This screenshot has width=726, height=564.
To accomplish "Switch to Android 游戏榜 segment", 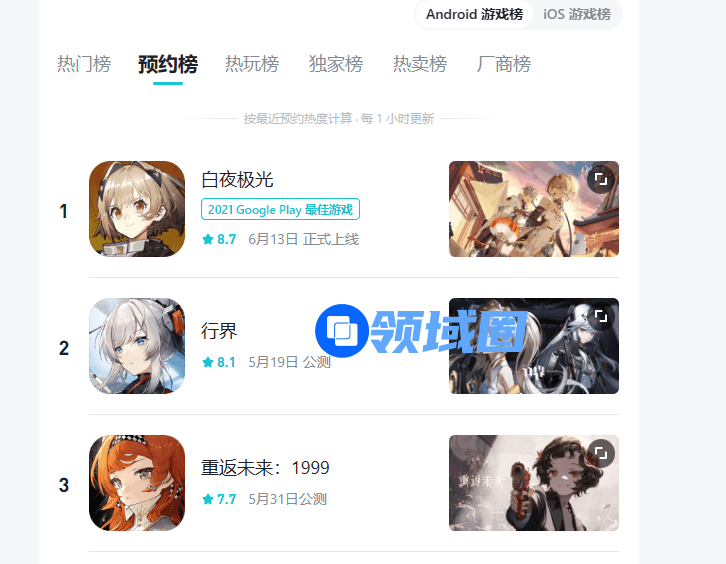I will (474, 14).
